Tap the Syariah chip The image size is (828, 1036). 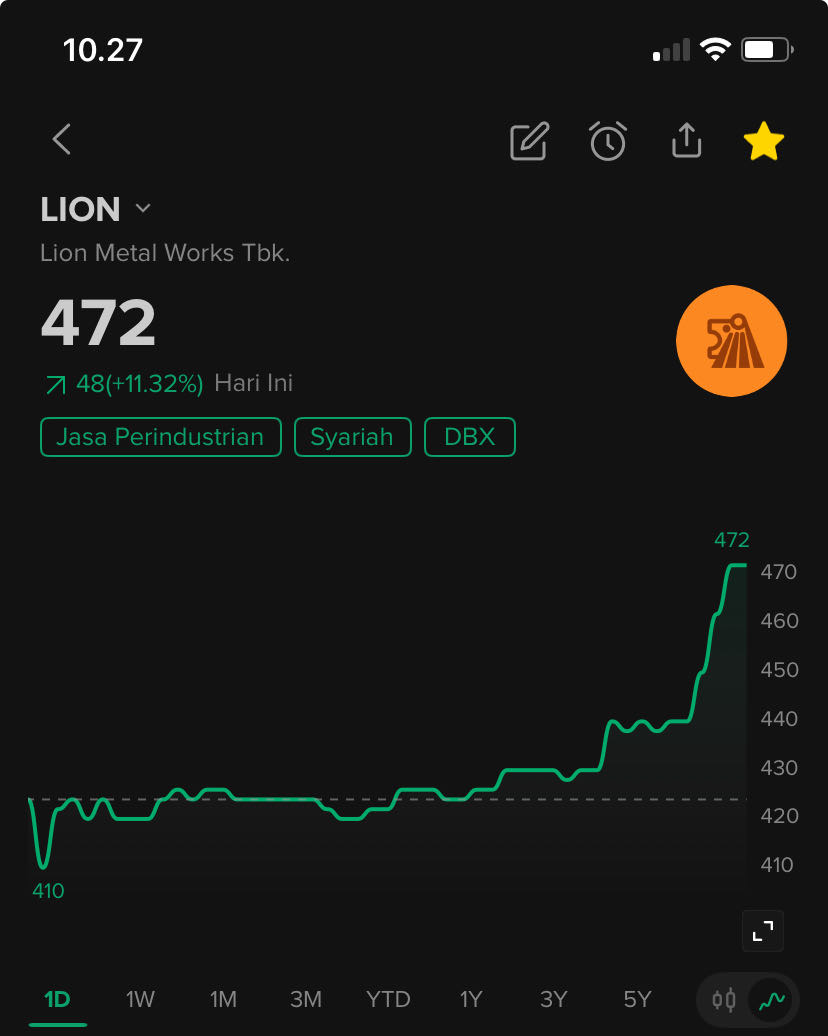352,437
